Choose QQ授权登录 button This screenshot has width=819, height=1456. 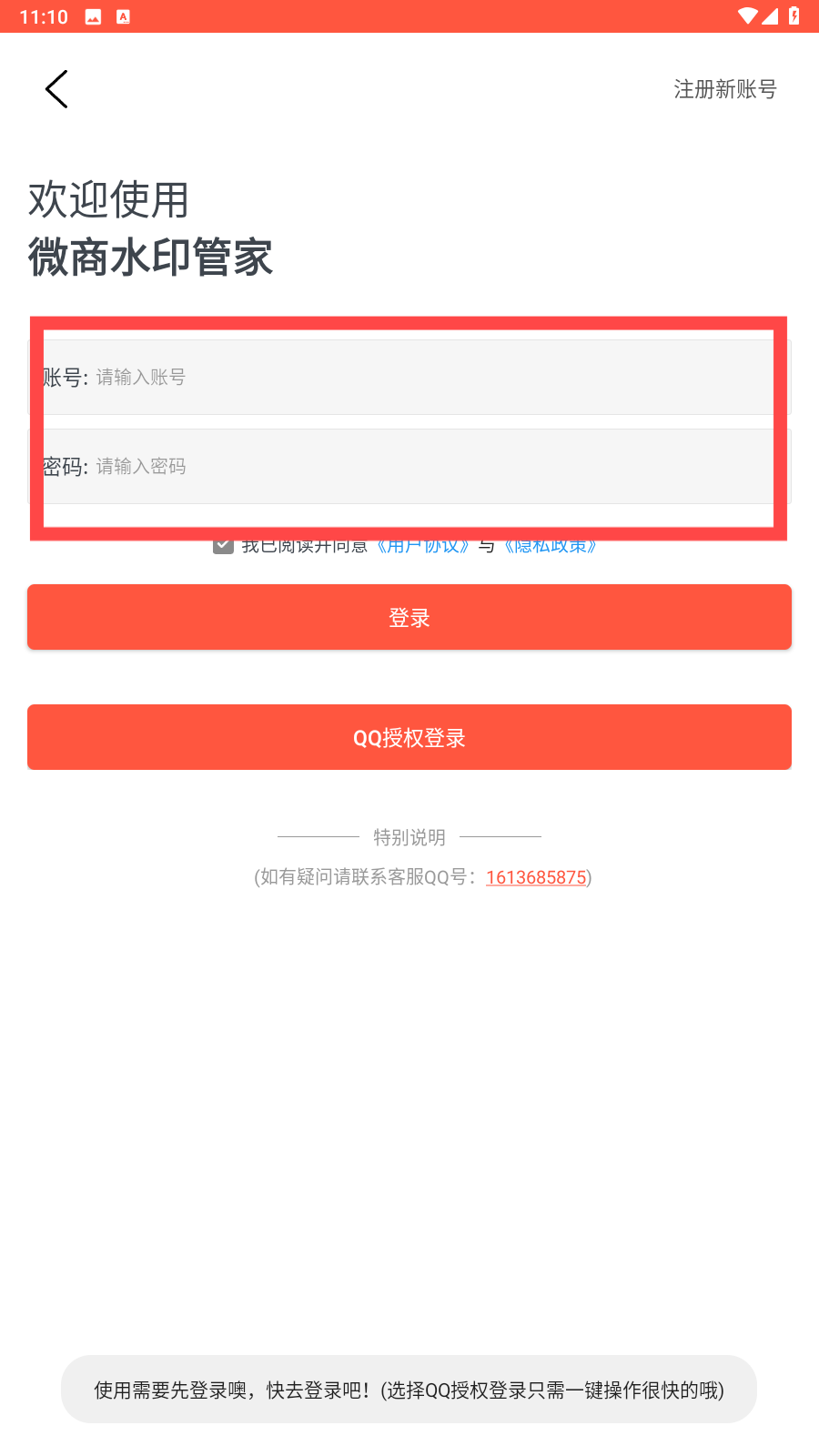[x=409, y=737]
